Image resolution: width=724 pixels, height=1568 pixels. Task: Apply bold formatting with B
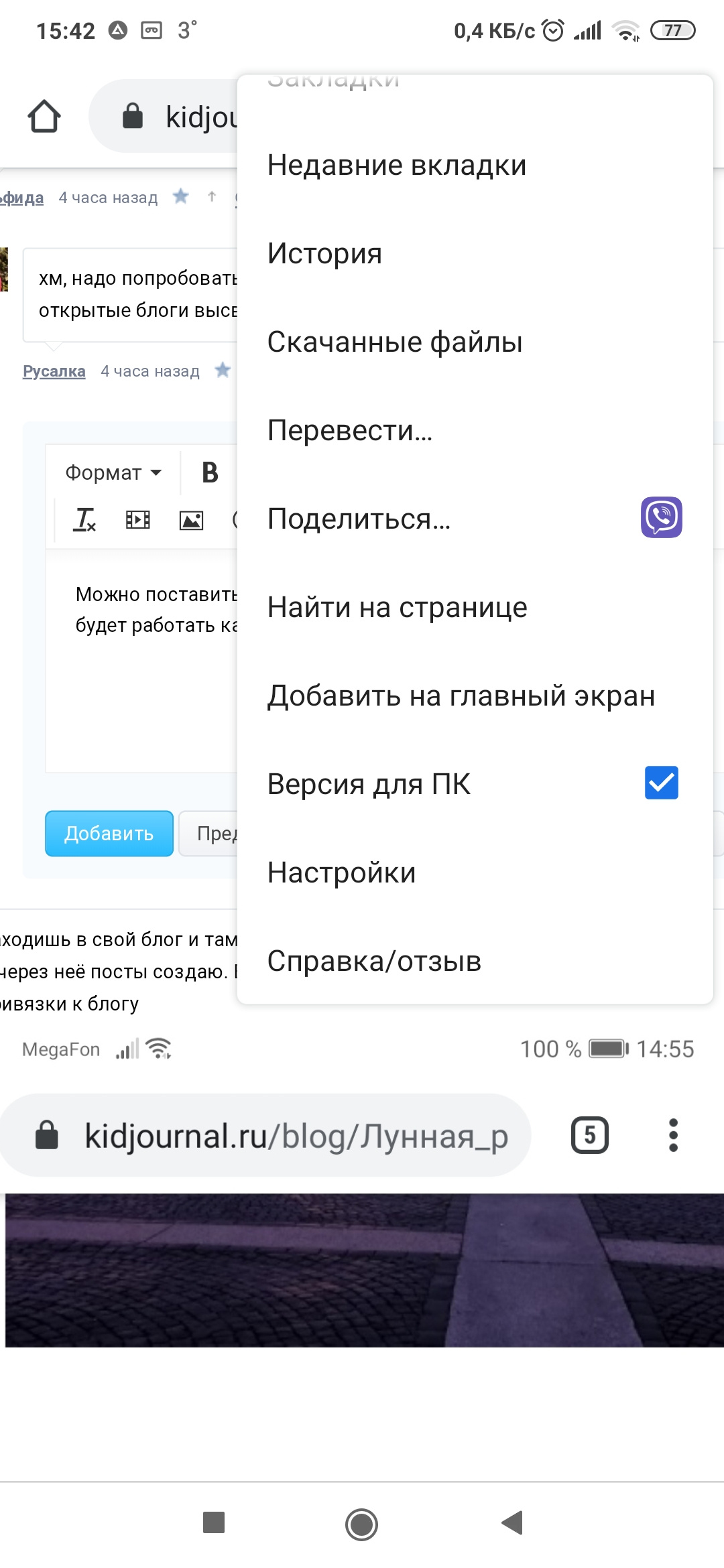pyautogui.click(x=210, y=472)
